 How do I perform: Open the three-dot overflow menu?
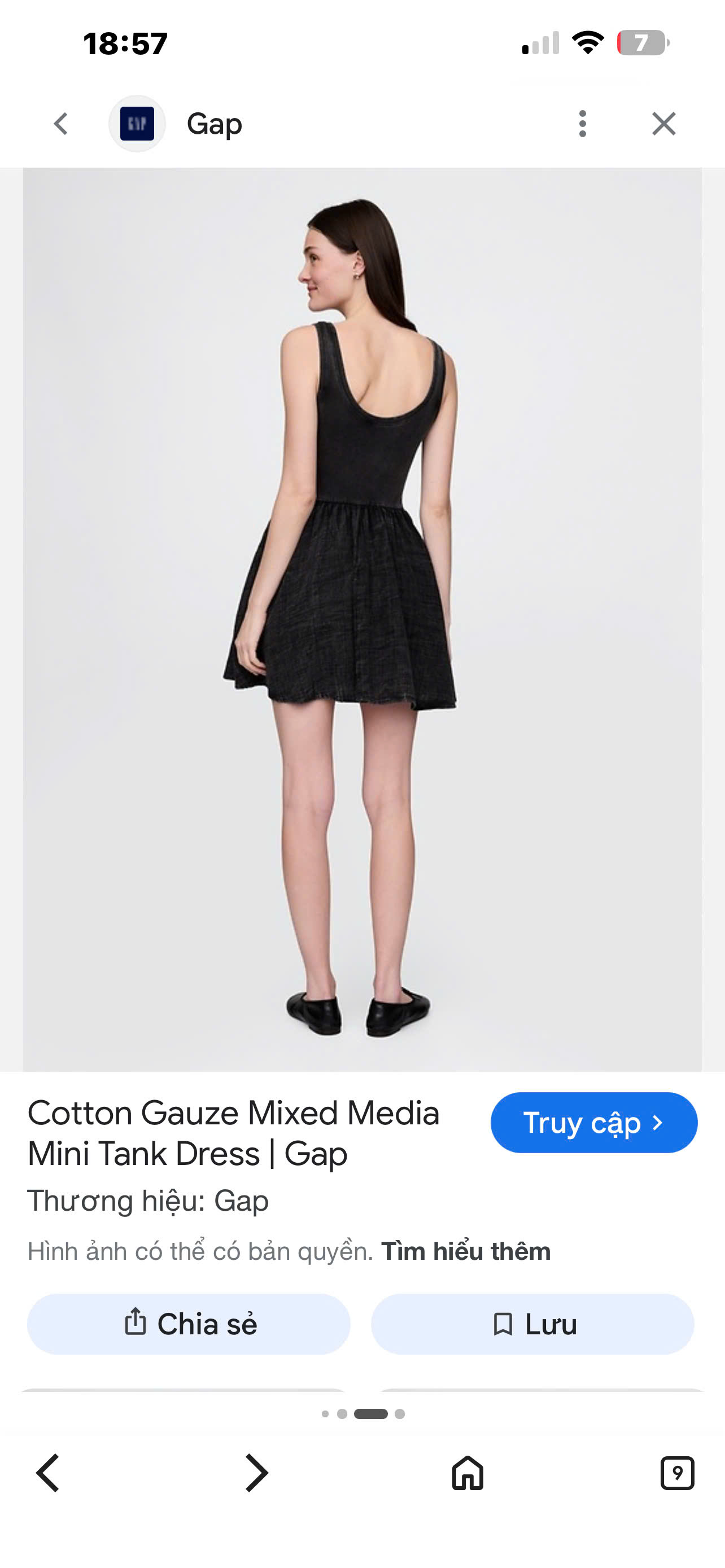[583, 124]
